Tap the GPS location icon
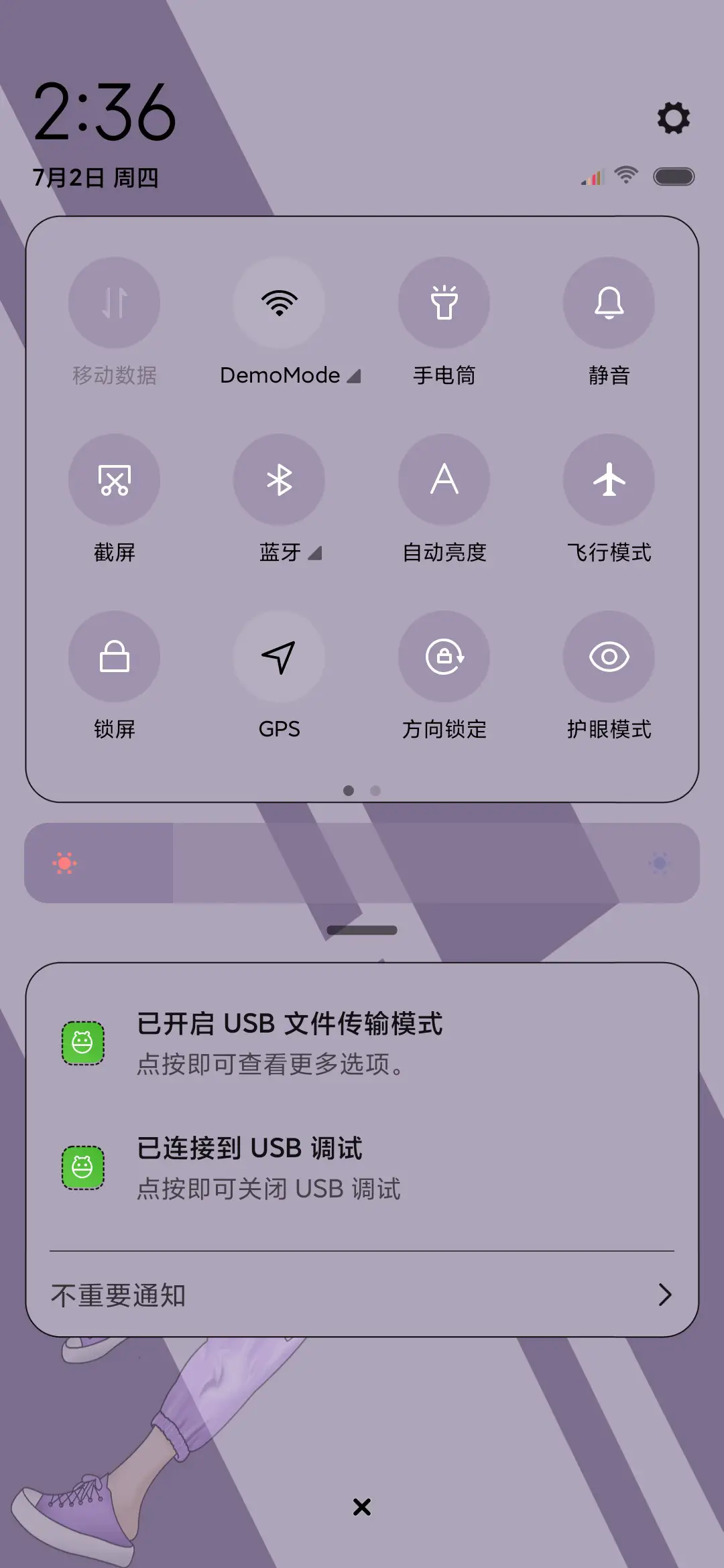Screen dimensions: 724x1568 tap(279, 657)
